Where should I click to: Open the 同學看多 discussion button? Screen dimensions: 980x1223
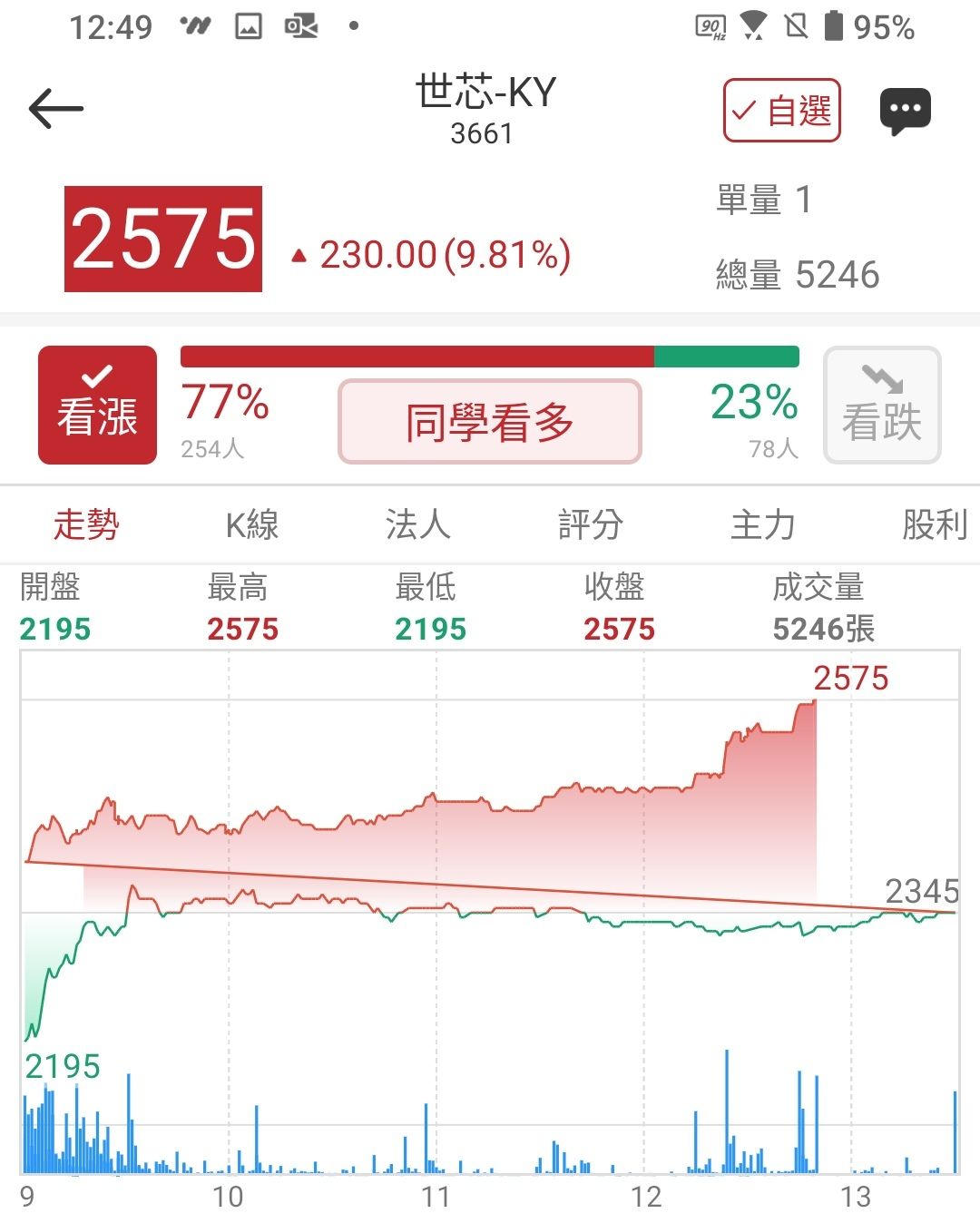pos(489,422)
